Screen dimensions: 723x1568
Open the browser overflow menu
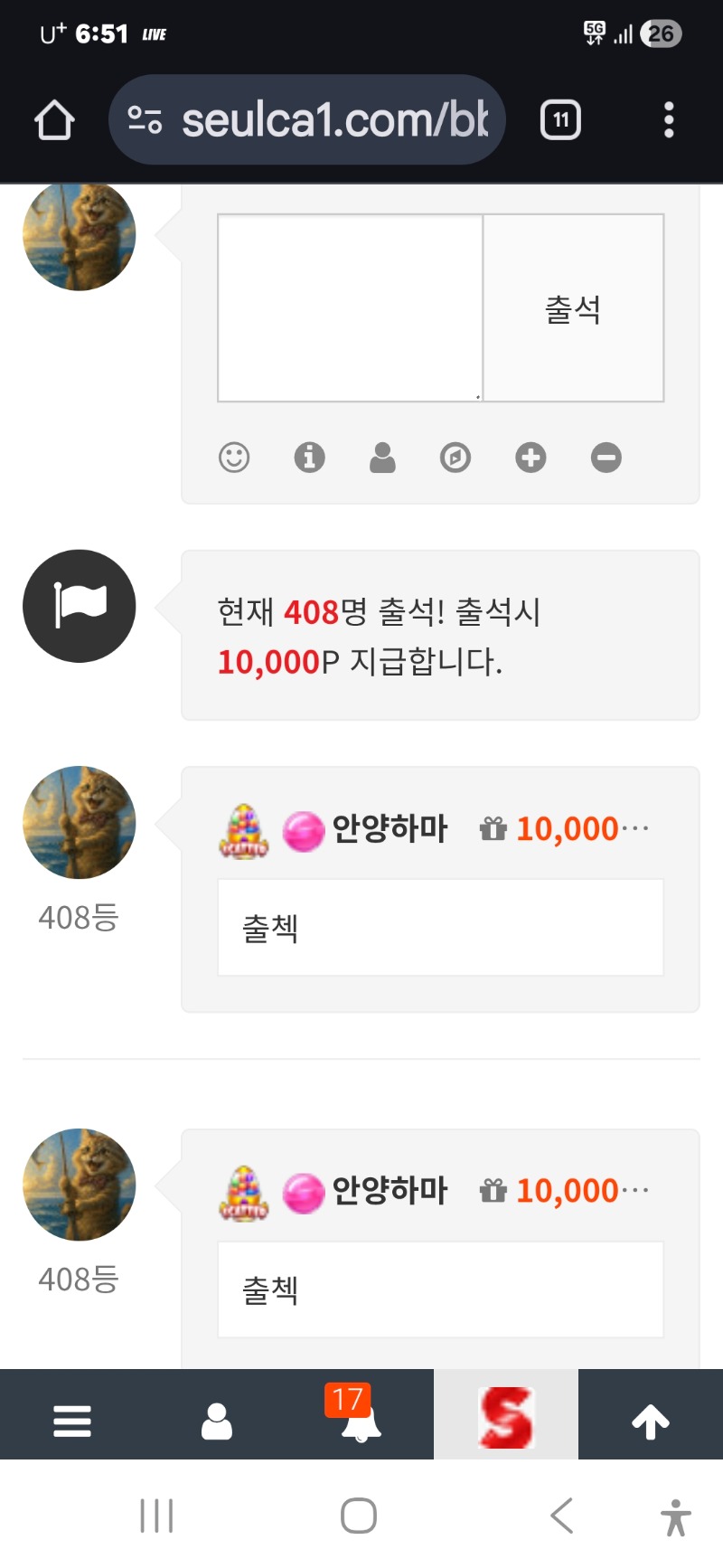(x=669, y=120)
